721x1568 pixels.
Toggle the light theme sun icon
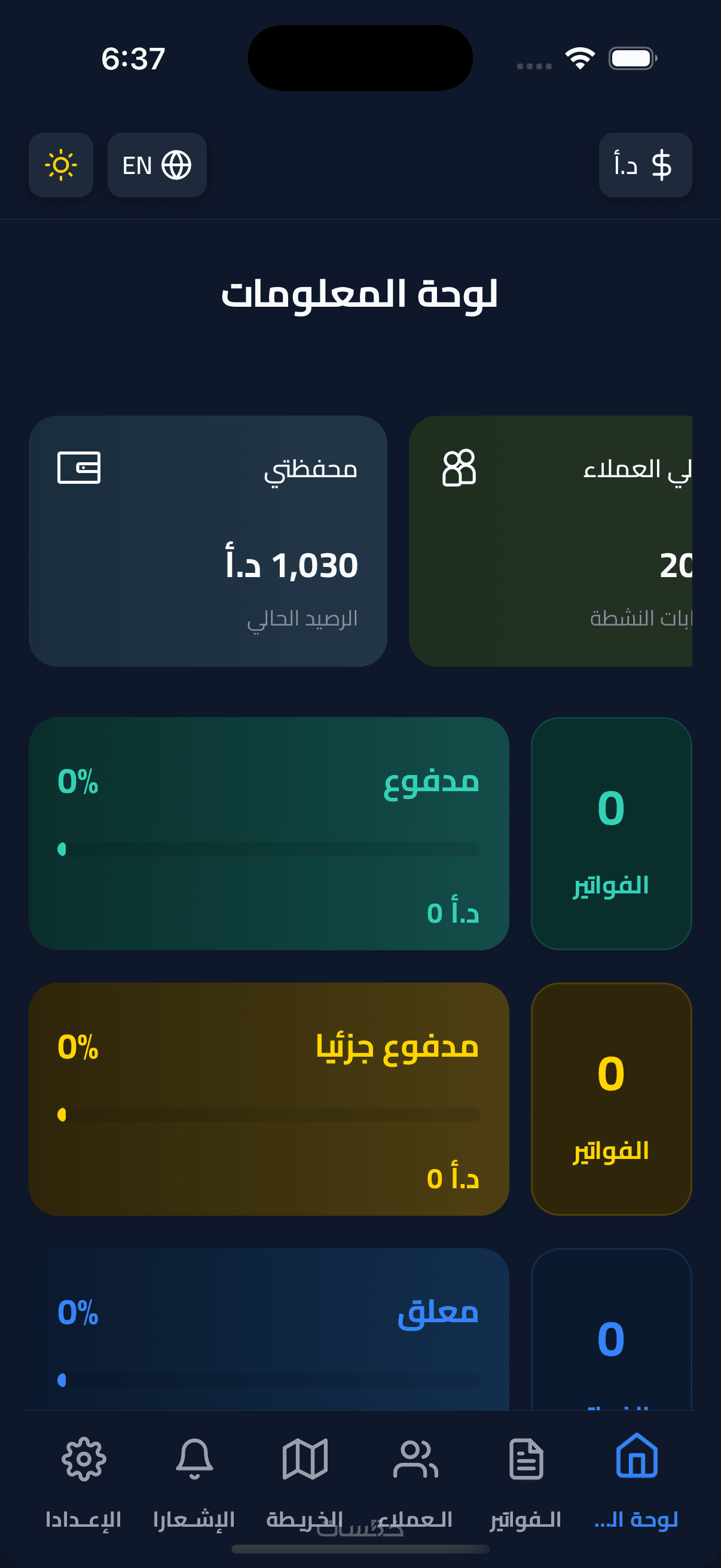click(x=61, y=165)
